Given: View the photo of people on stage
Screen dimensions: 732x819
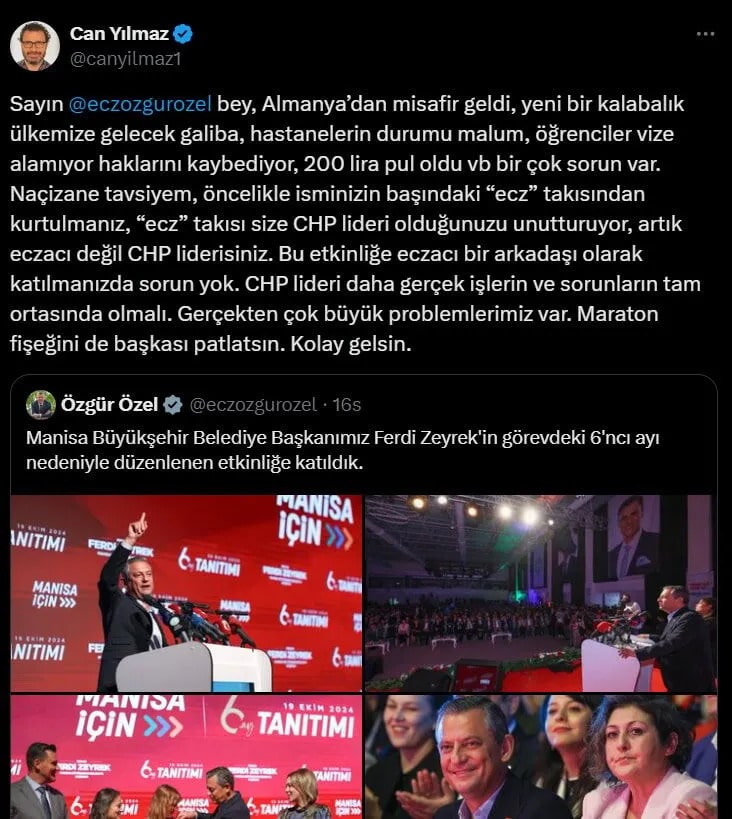Looking at the screenshot, I should (x=186, y=757).
